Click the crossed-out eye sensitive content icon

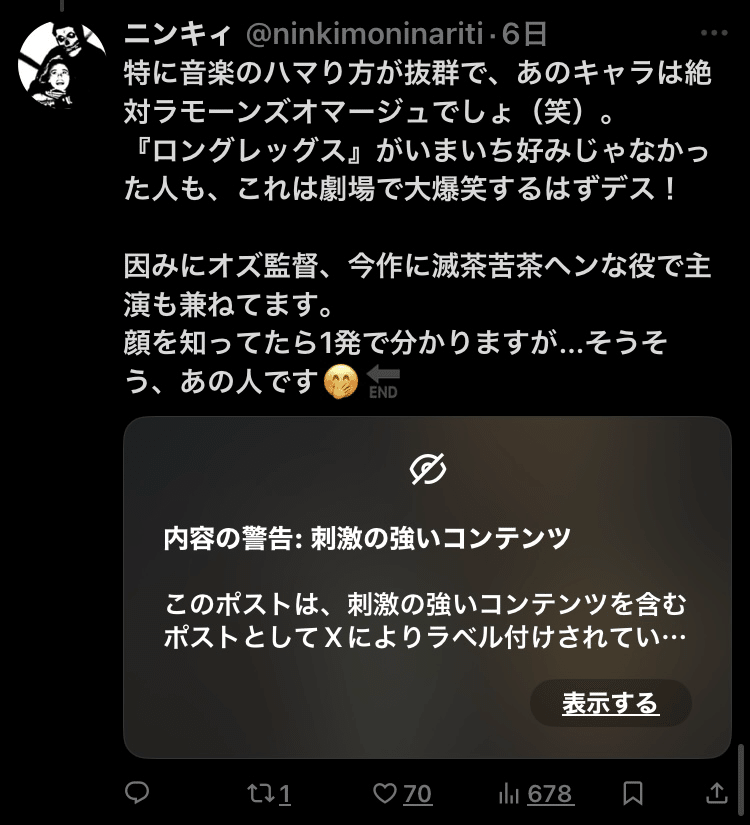[x=427, y=466]
